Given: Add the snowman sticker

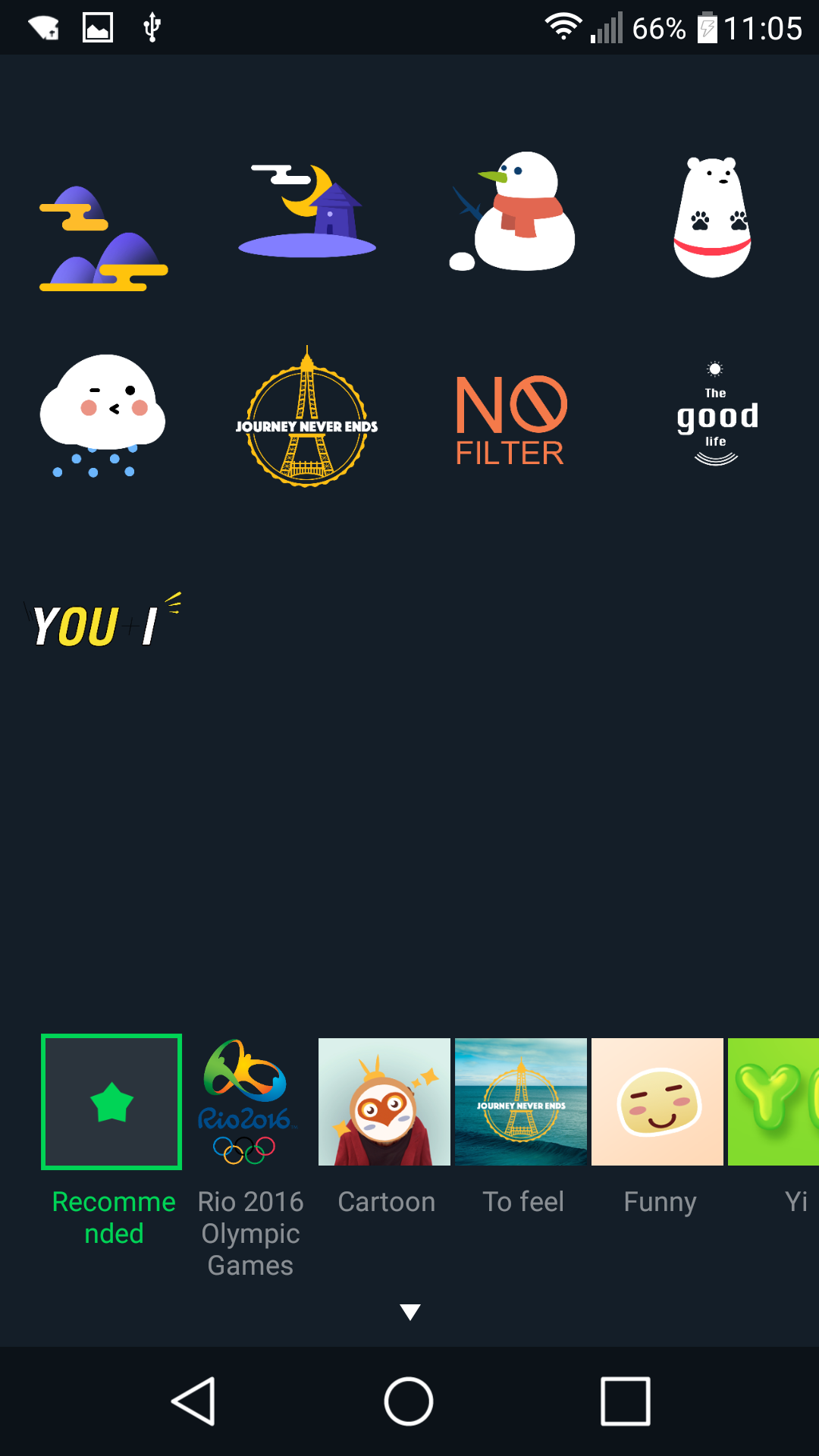Looking at the screenshot, I should coord(513,212).
